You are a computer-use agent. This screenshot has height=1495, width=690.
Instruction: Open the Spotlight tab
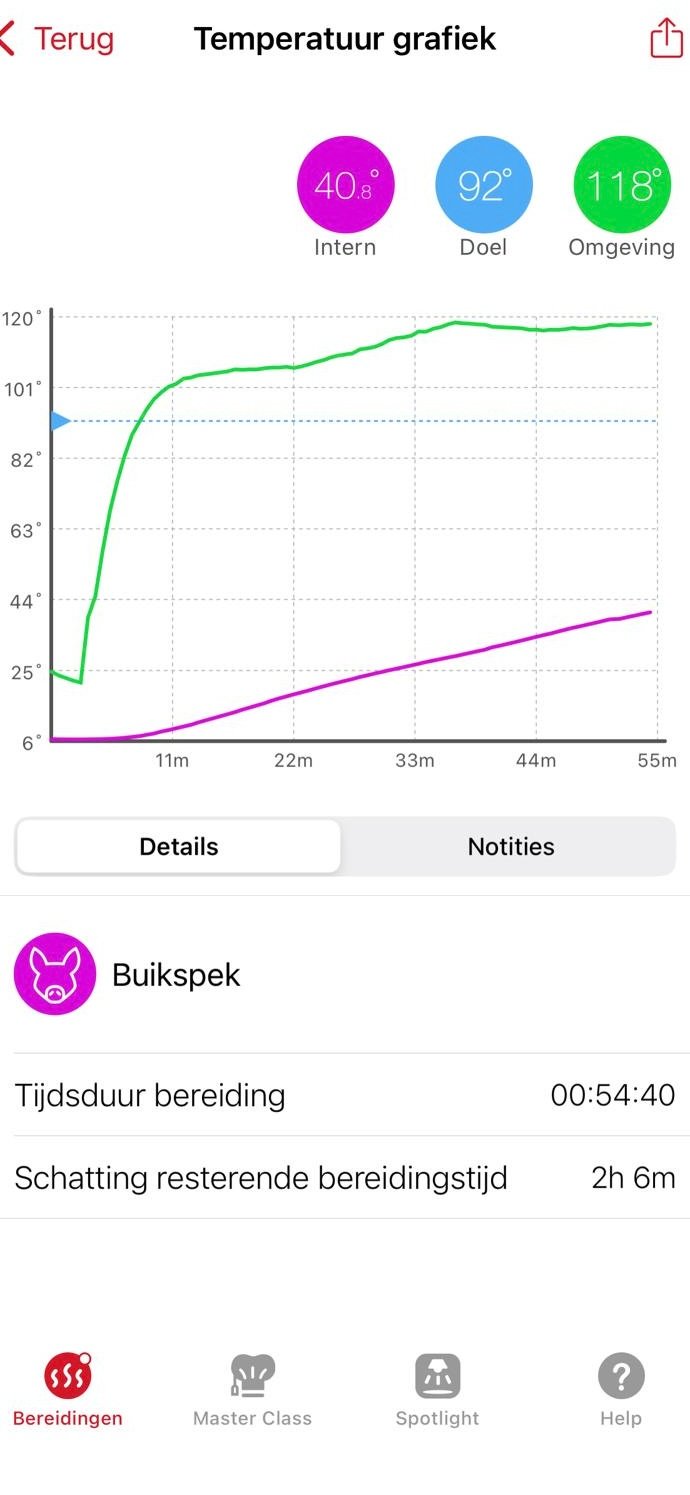tap(437, 1389)
